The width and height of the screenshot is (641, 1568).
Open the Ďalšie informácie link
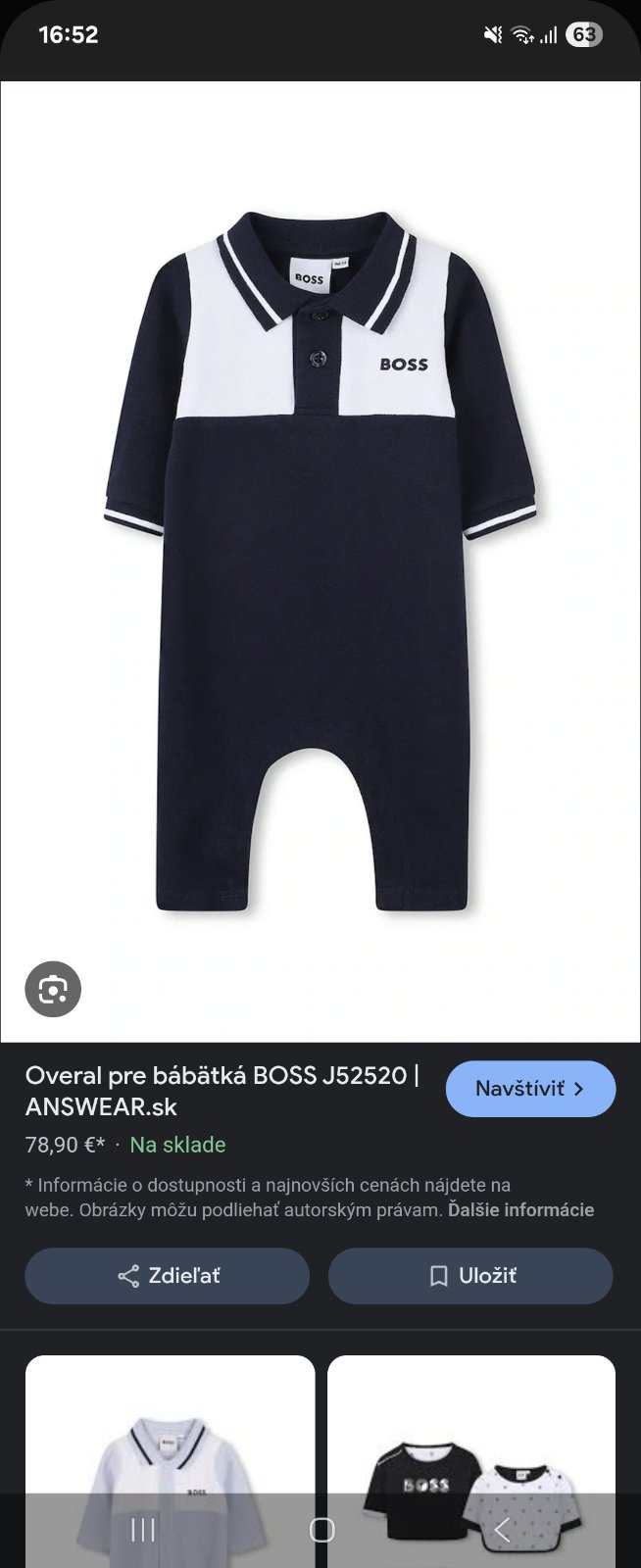[520, 1209]
